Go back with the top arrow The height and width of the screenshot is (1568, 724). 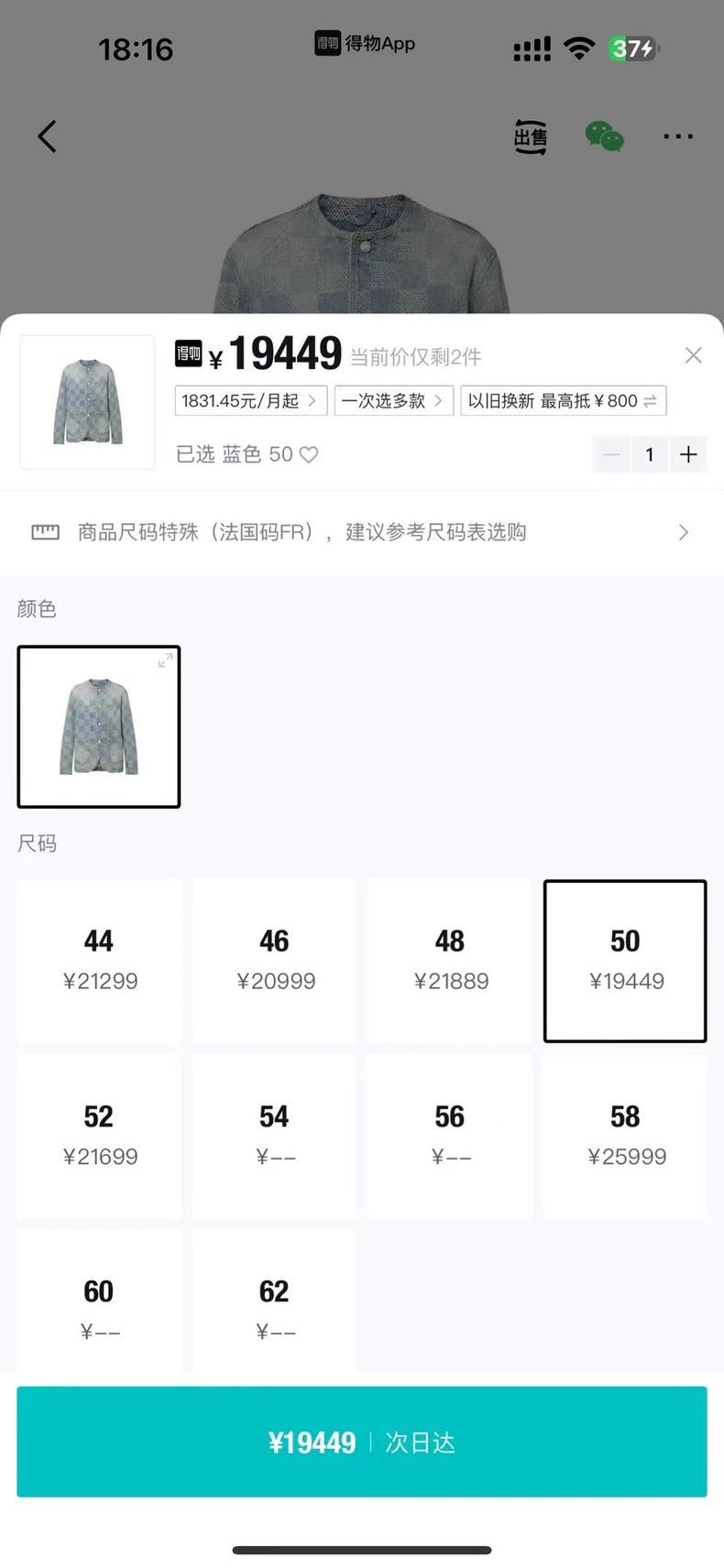(x=47, y=136)
